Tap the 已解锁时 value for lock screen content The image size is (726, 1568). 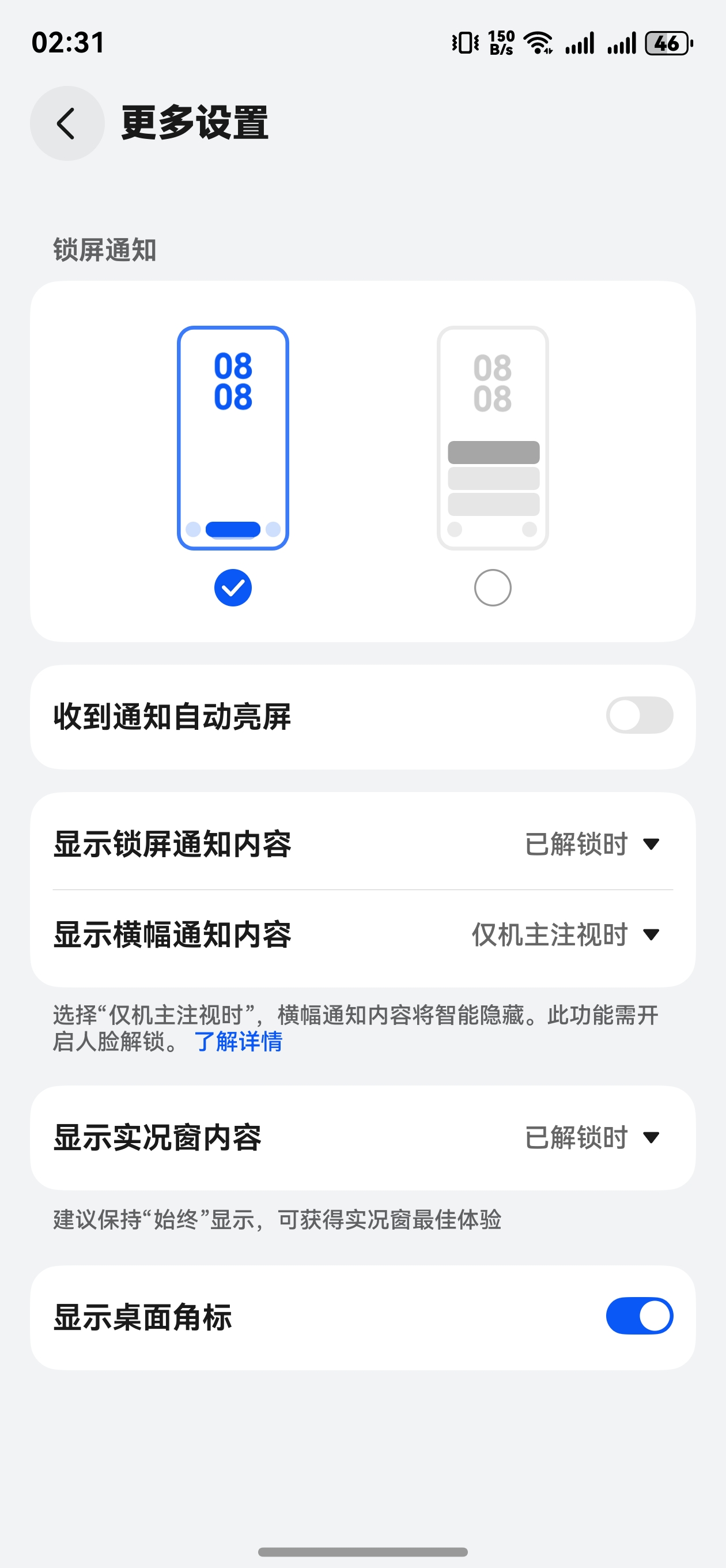point(576,843)
